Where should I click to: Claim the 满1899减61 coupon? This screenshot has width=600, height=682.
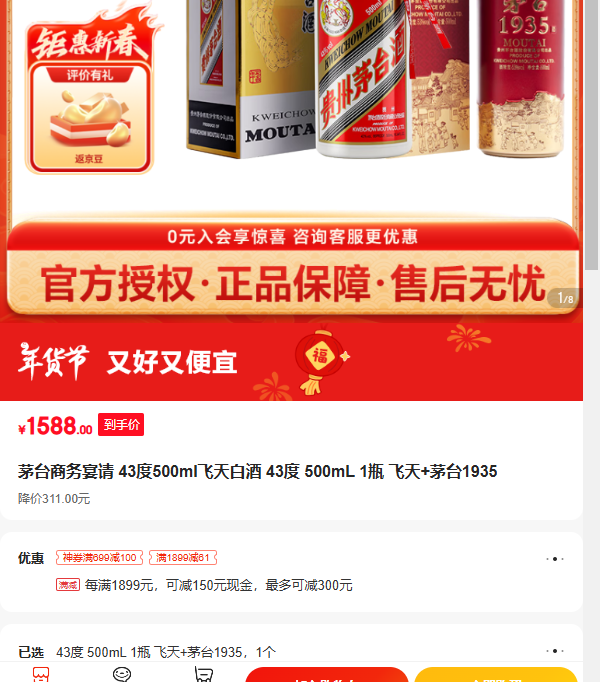[x=183, y=558]
